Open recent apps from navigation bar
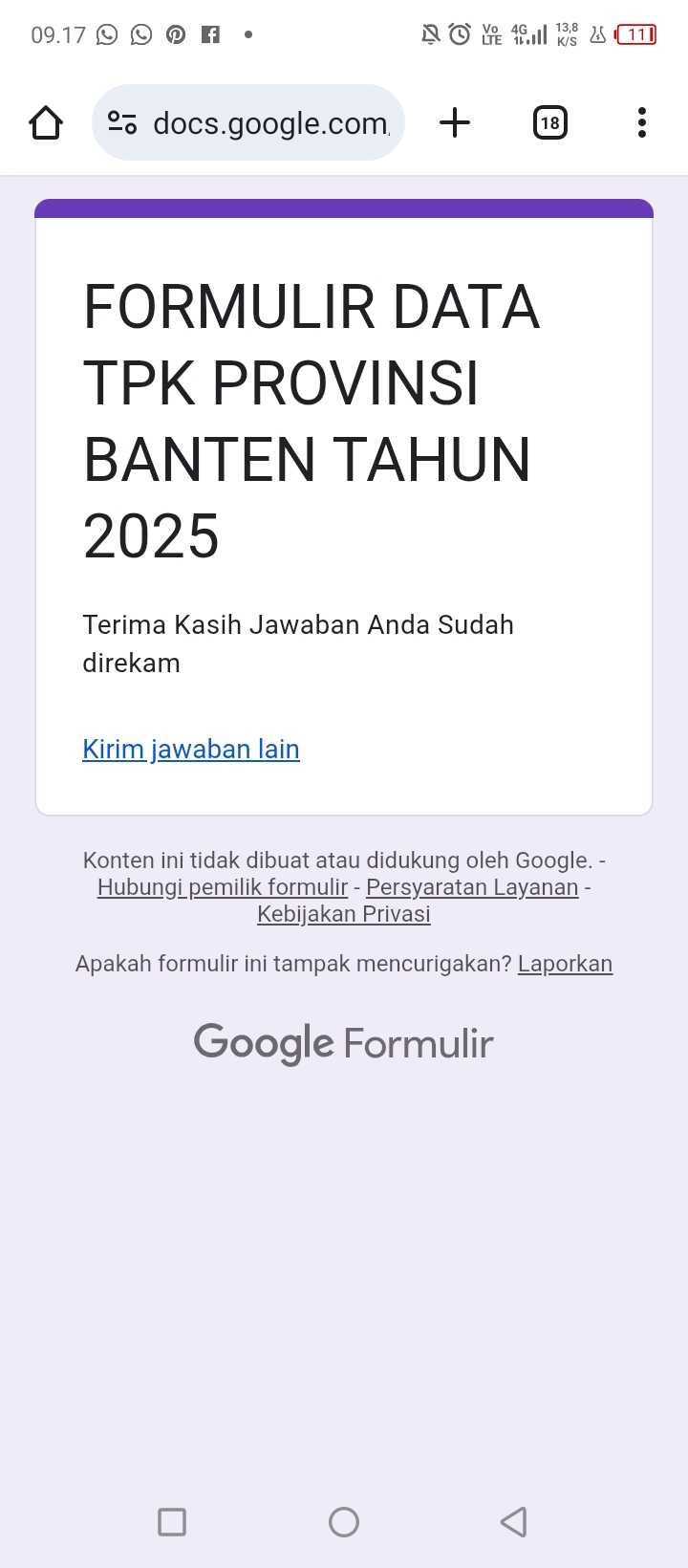688x1568 pixels. point(172,1521)
